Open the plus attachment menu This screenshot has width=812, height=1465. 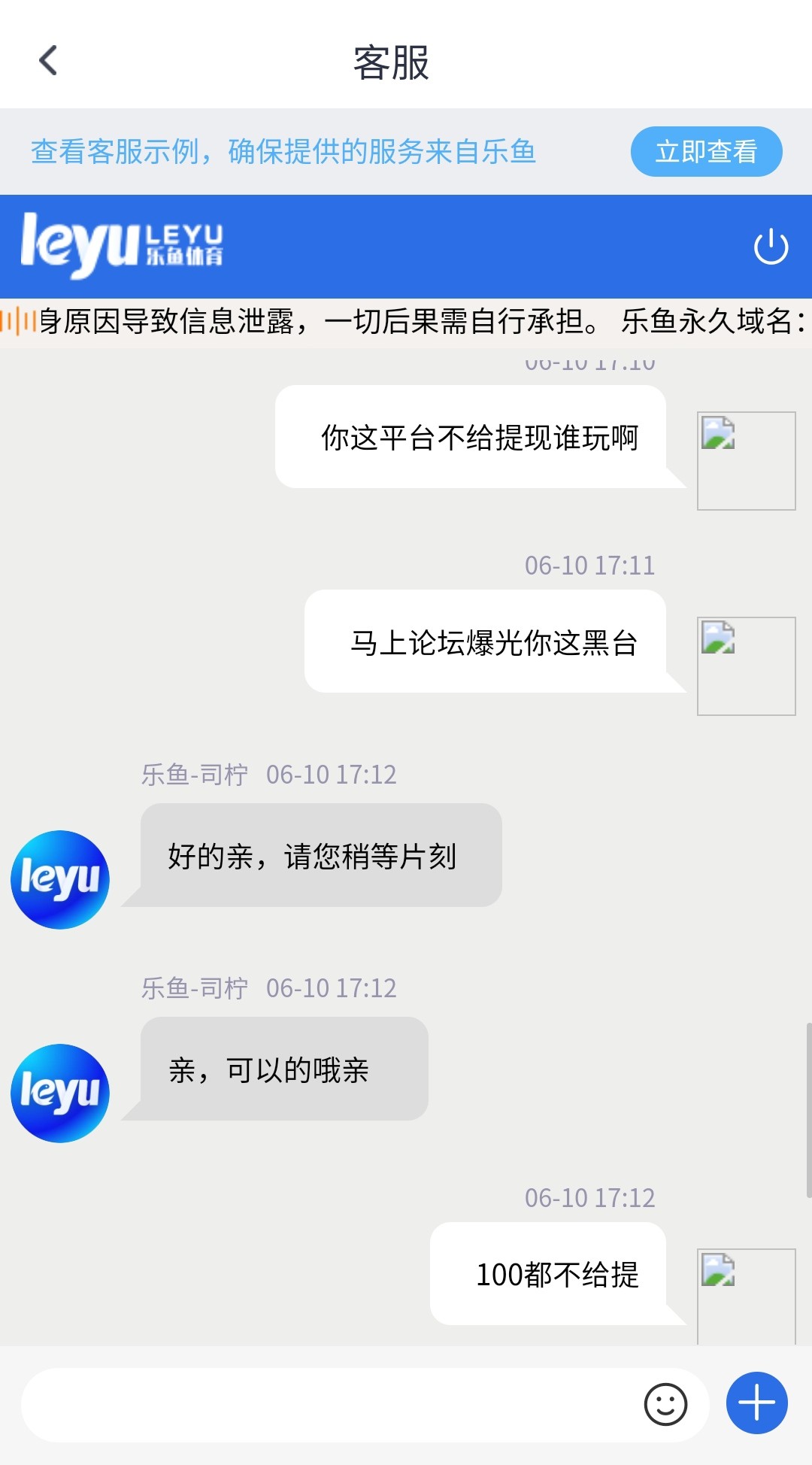coord(756,1403)
